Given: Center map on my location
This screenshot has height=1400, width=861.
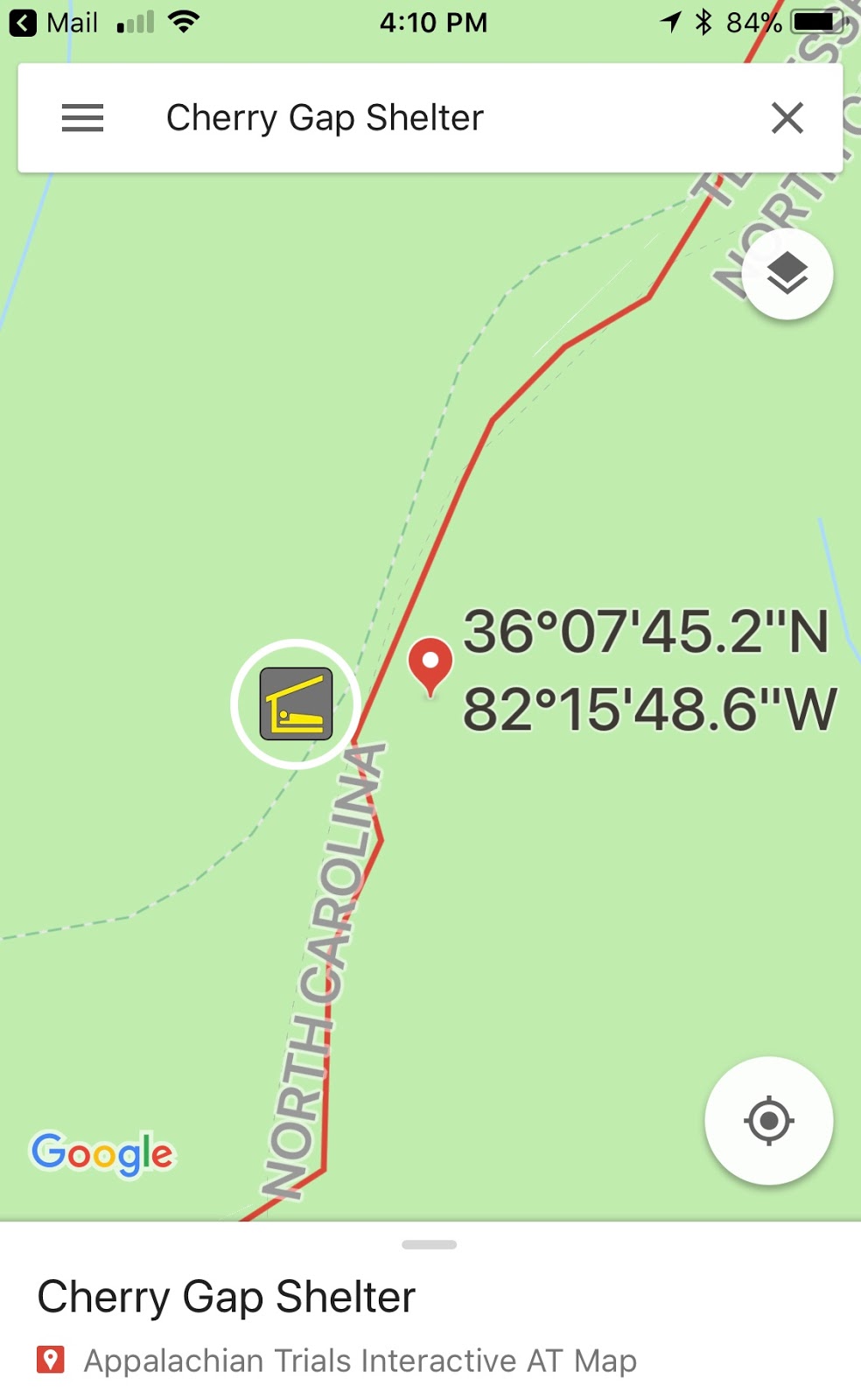Looking at the screenshot, I should 769,1120.
